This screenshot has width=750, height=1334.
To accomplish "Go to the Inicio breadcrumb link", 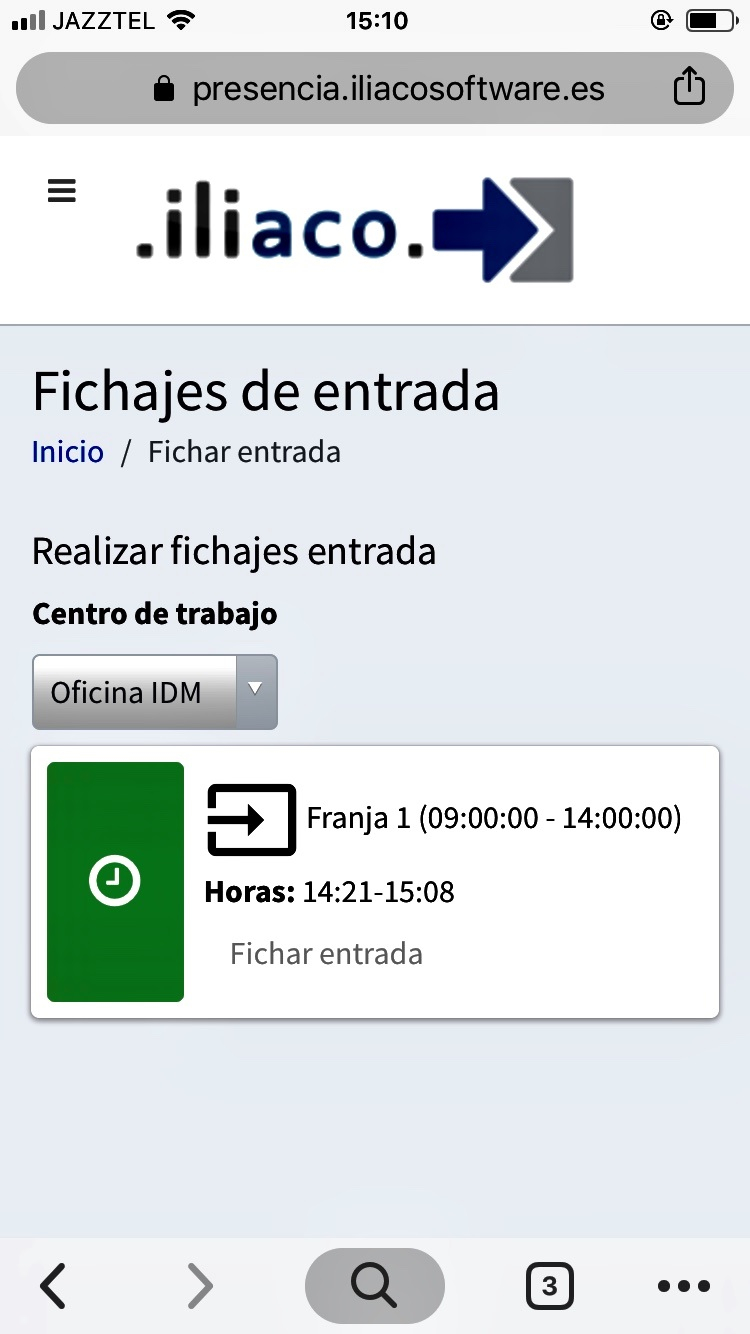I will pyautogui.click(x=68, y=451).
